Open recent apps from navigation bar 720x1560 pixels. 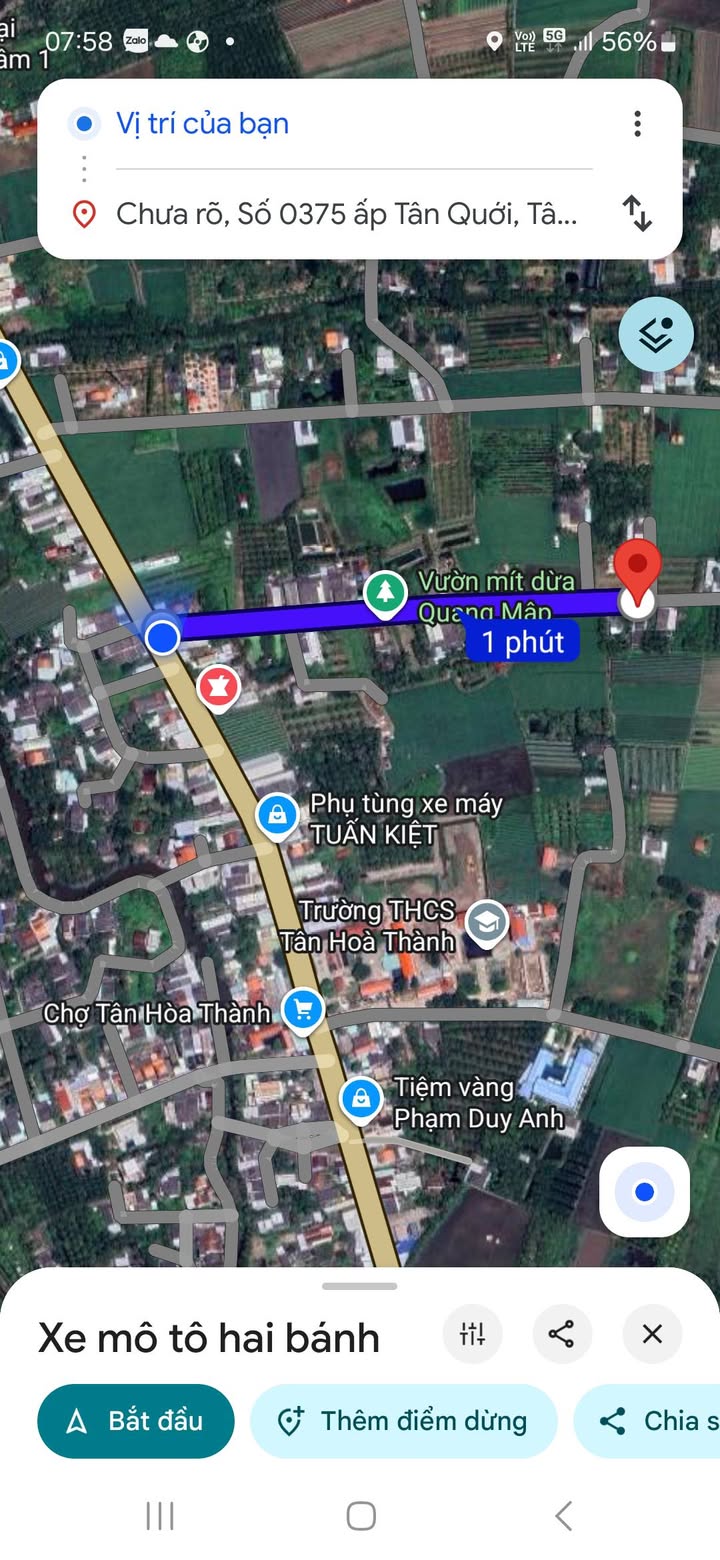click(x=160, y=1516)
